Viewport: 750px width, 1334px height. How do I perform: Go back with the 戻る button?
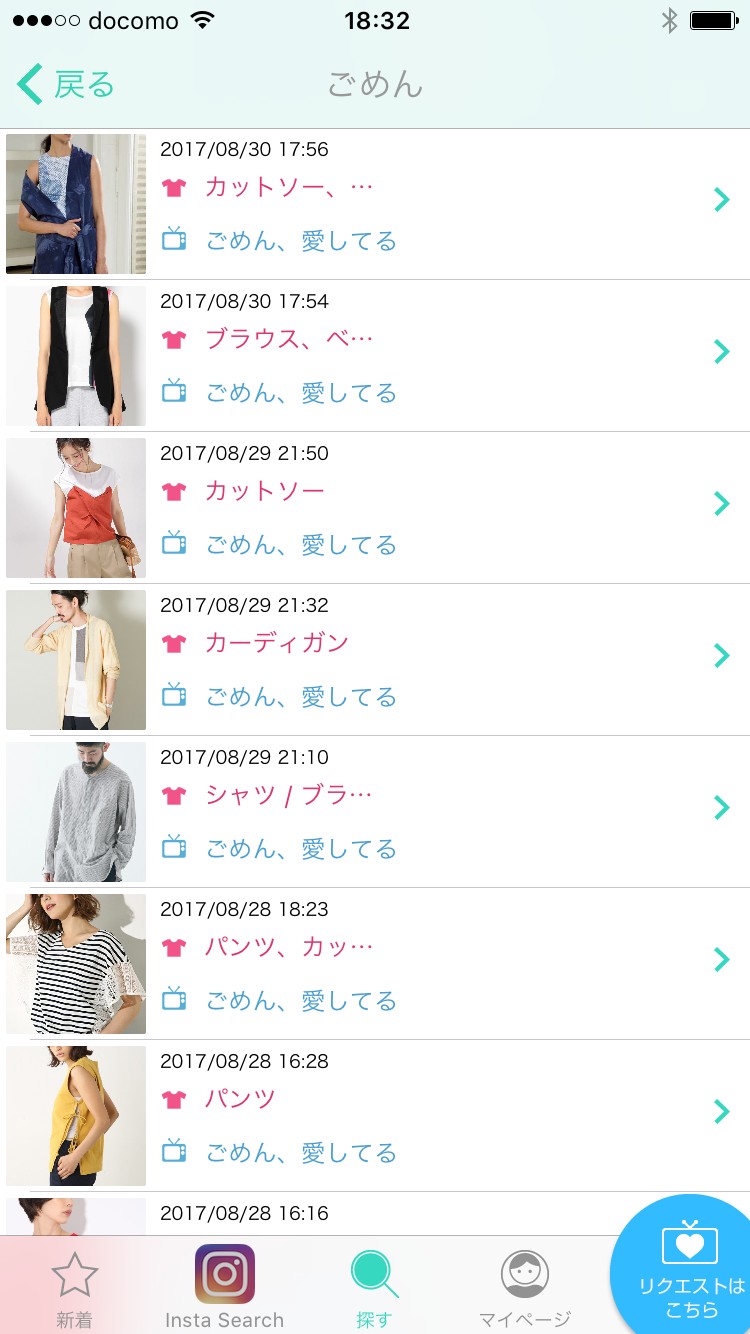click(66, 85)
